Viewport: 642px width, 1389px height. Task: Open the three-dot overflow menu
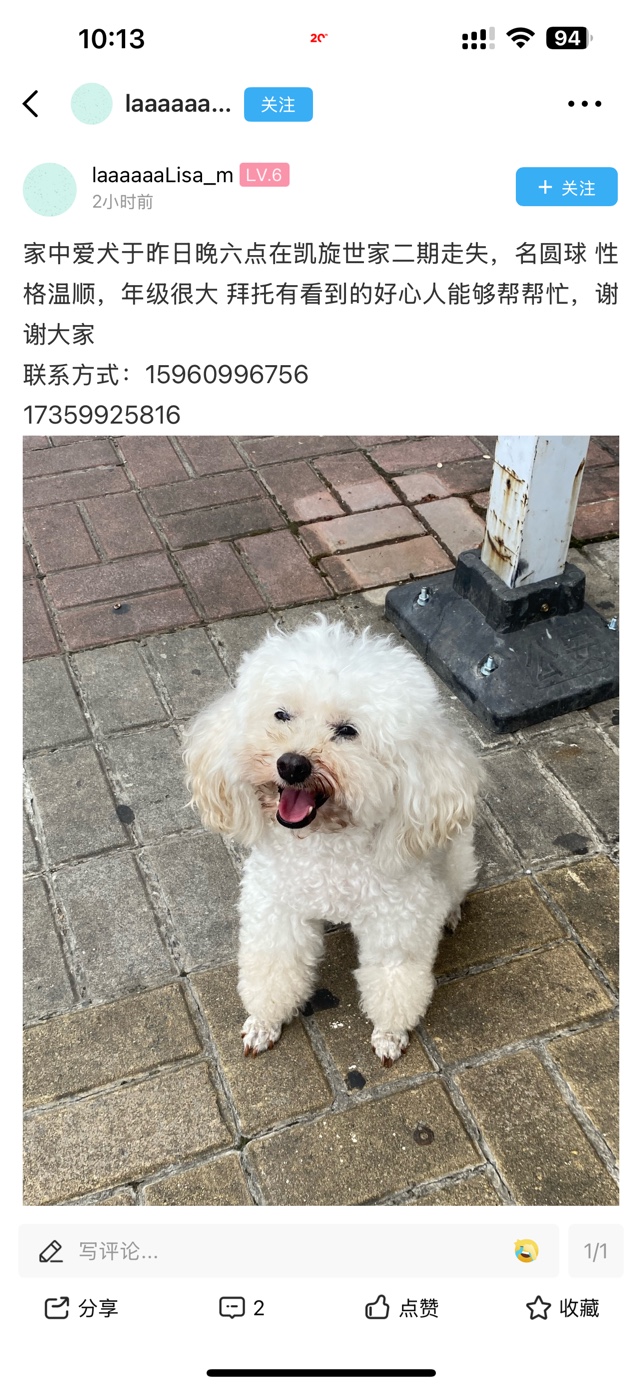pos(584,104)
